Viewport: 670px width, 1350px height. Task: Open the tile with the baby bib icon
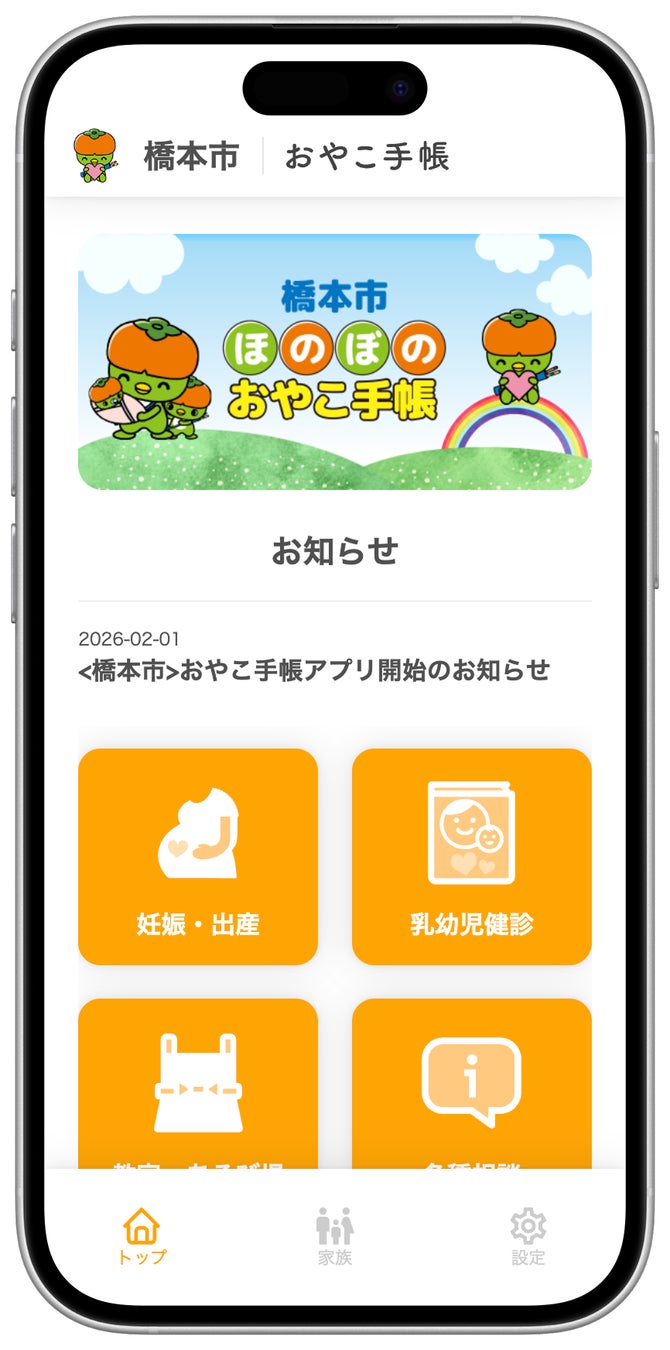point(198,1084)
